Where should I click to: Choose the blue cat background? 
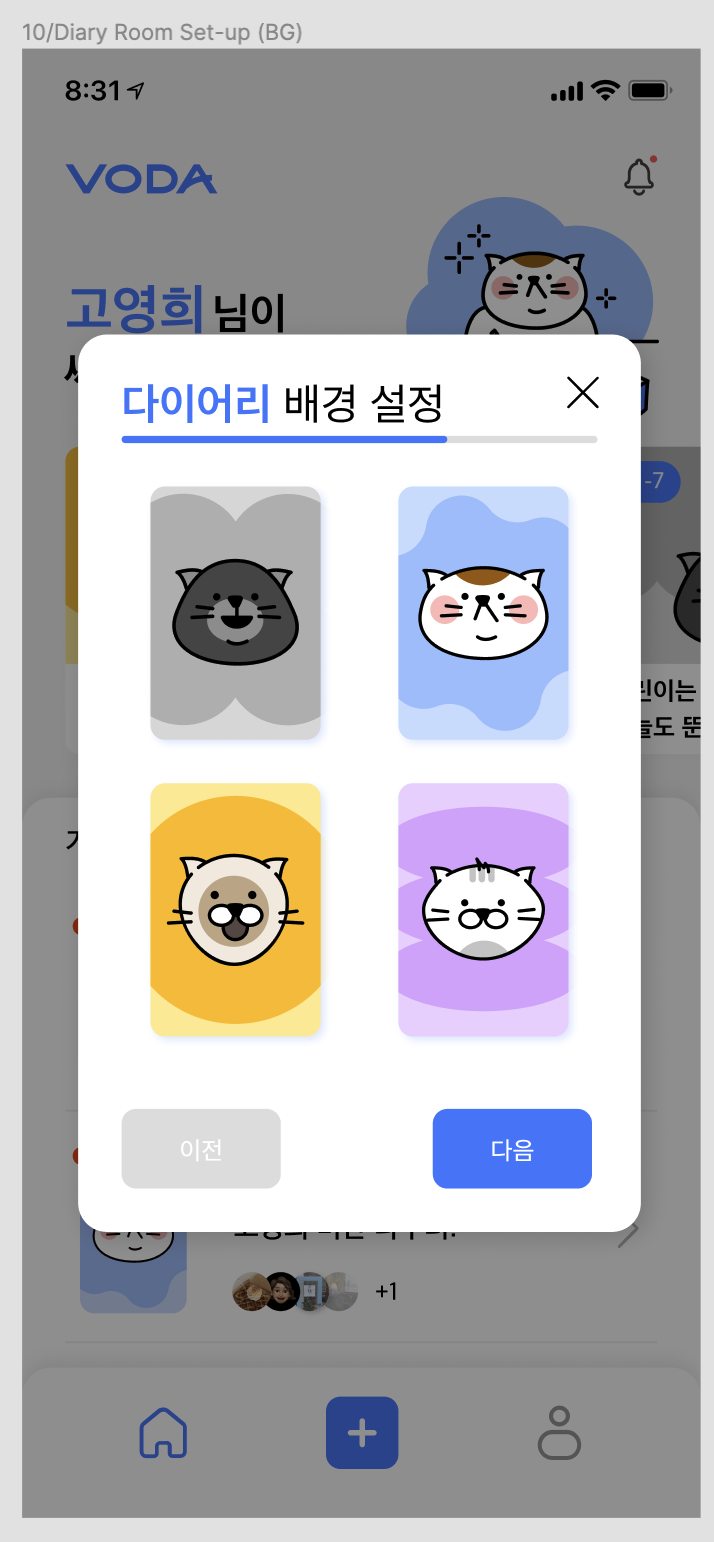click(x=483, y=613)
